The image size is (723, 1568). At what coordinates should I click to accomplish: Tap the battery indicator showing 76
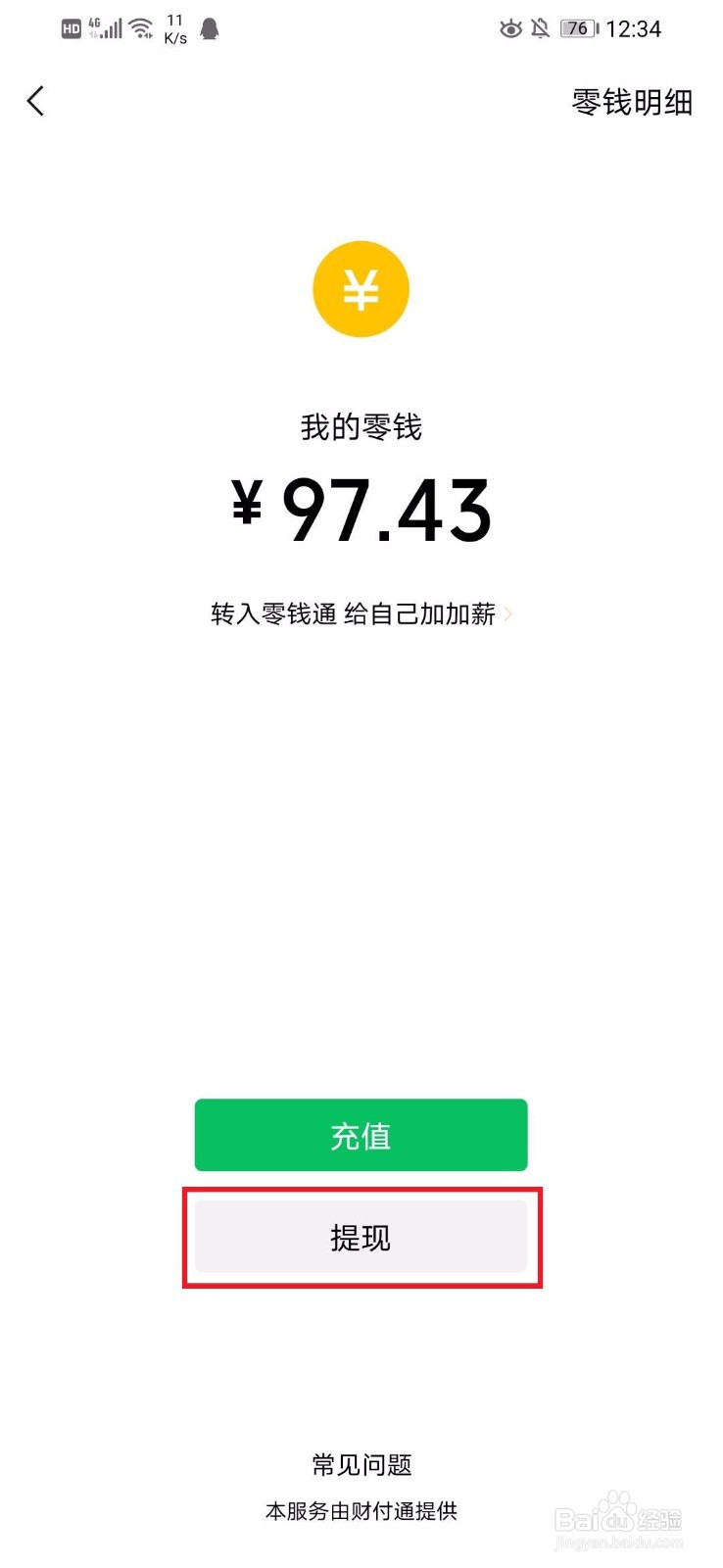click(577, 28)
